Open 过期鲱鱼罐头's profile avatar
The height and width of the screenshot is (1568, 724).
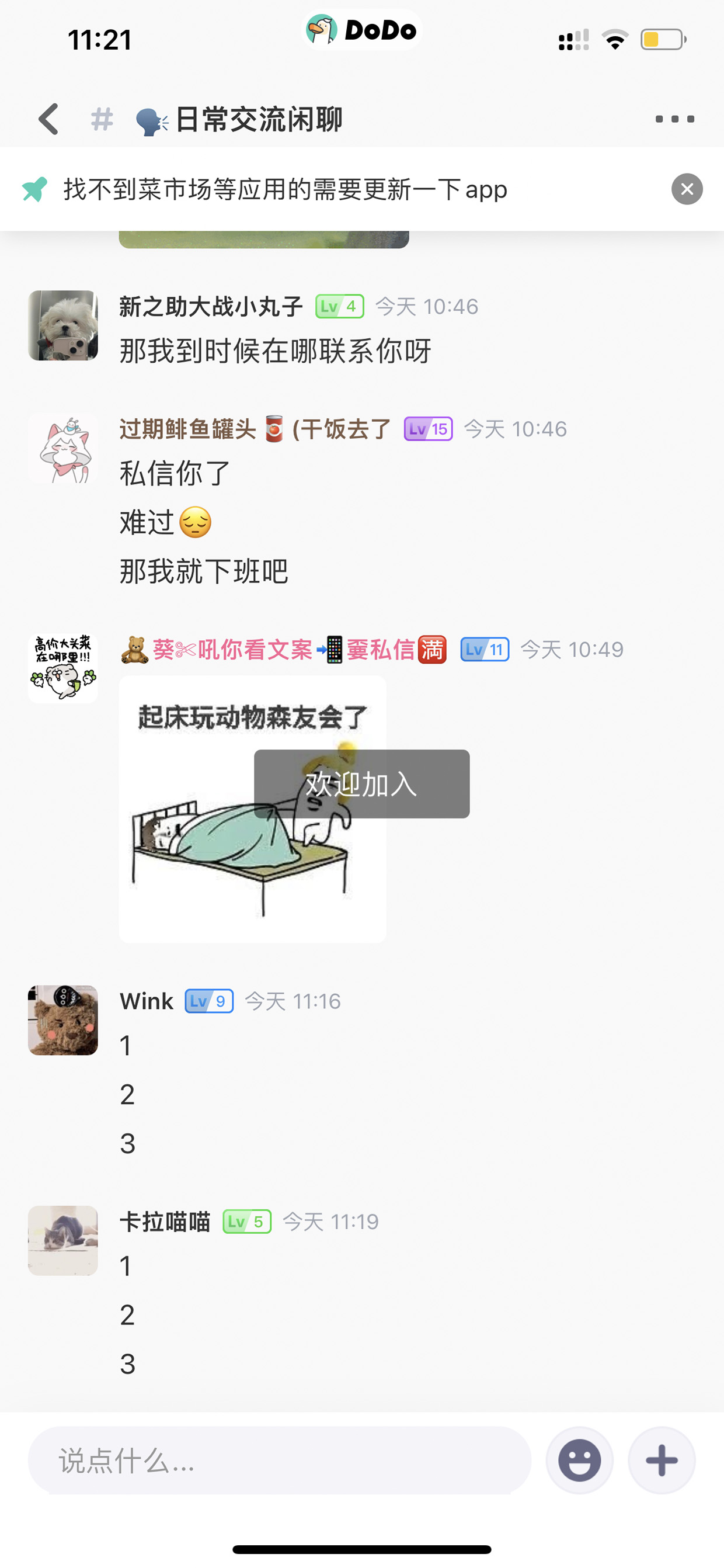click(62, 449)
